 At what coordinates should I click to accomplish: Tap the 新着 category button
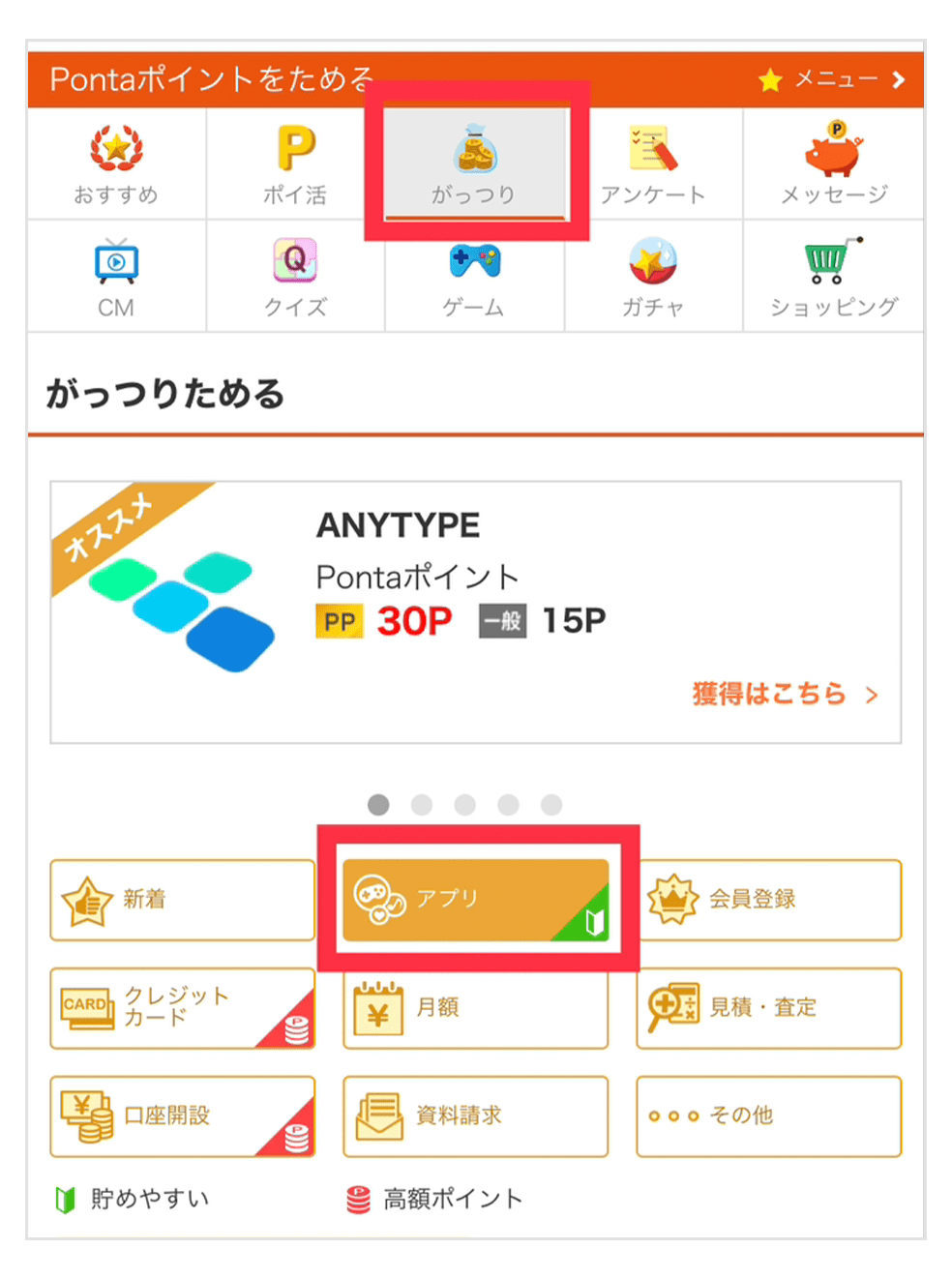point(182,900)
